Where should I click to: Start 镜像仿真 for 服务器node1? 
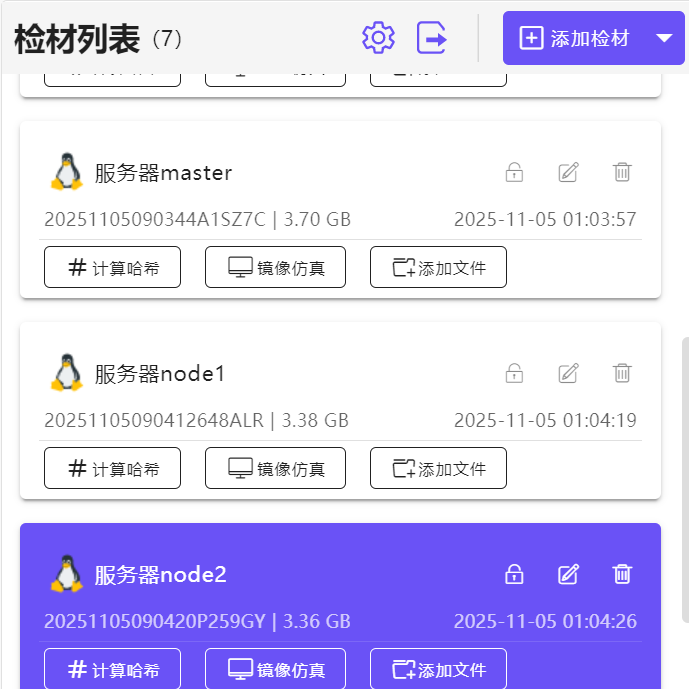point(275,468)
